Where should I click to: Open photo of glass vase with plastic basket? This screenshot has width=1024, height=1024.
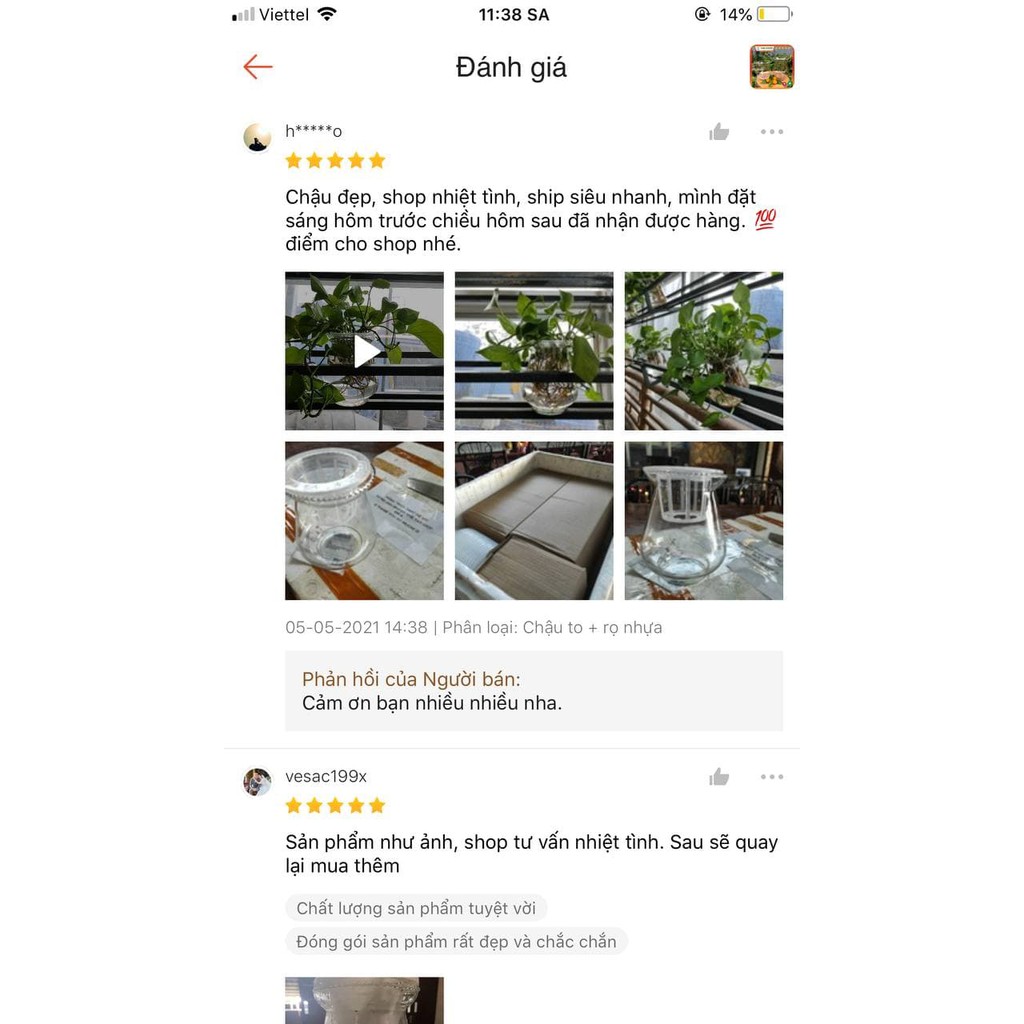click(704, 521)
